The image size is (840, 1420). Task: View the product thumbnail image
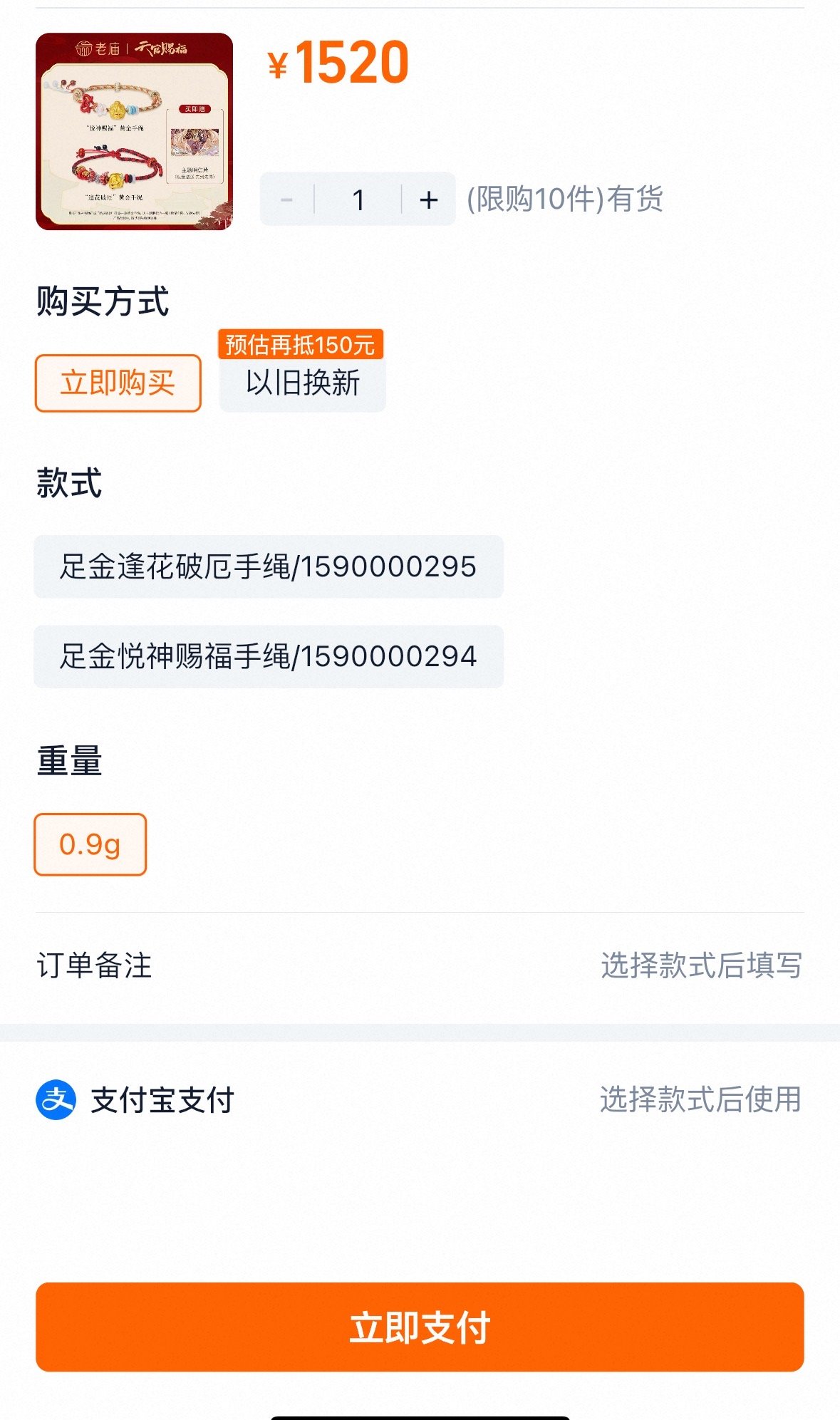[135, 131]
